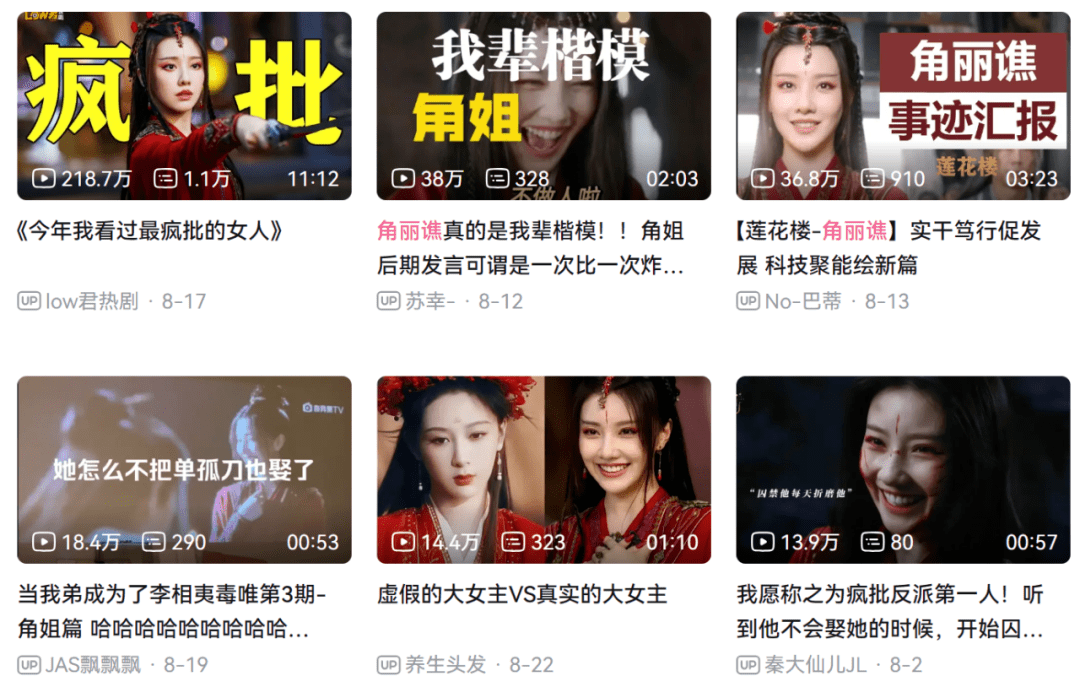This screenshot has height=687, width=1080.
Task: Open the video《今年我看过最疯批的女人》
Action: (184, 106)
